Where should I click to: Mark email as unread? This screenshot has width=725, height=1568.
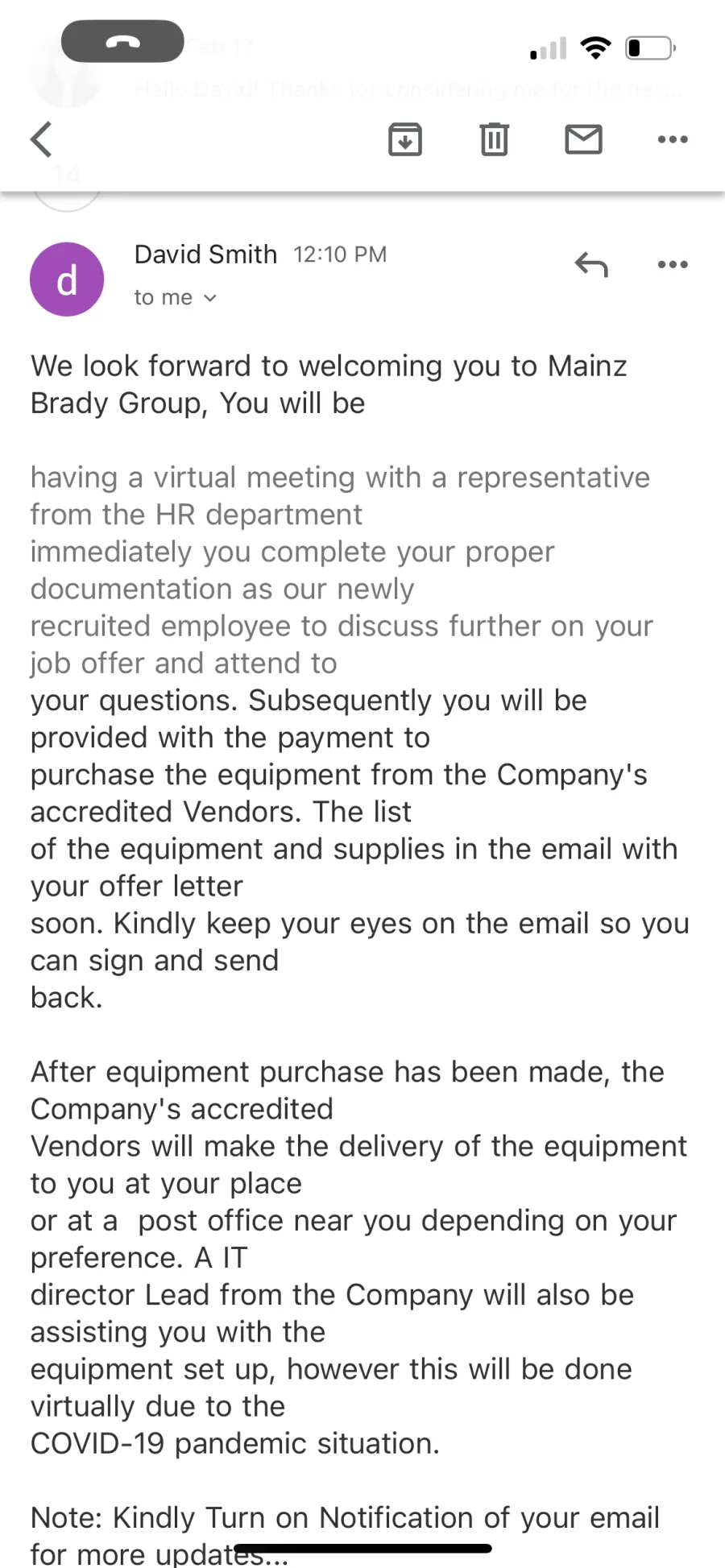click(583, 139)
